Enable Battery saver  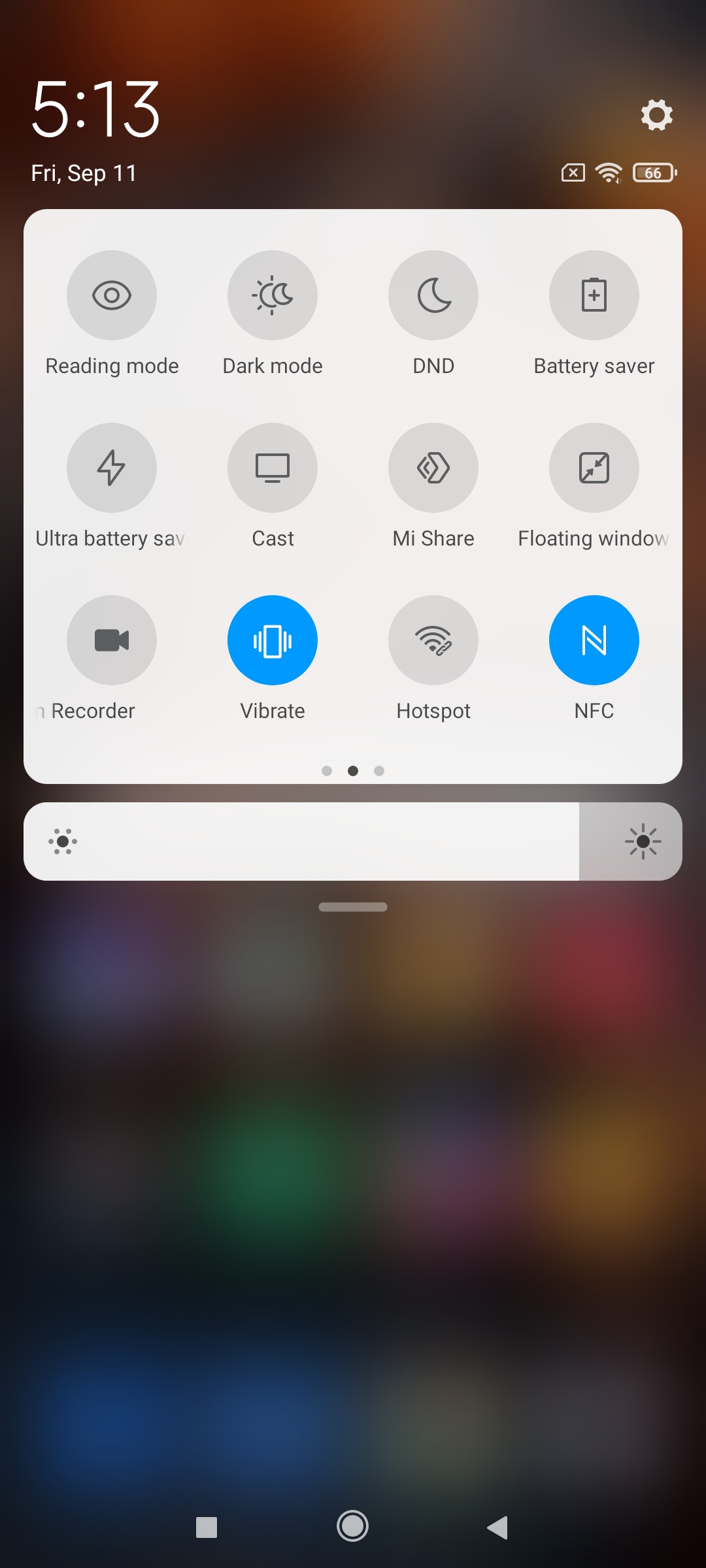click(x=594, y=295)
